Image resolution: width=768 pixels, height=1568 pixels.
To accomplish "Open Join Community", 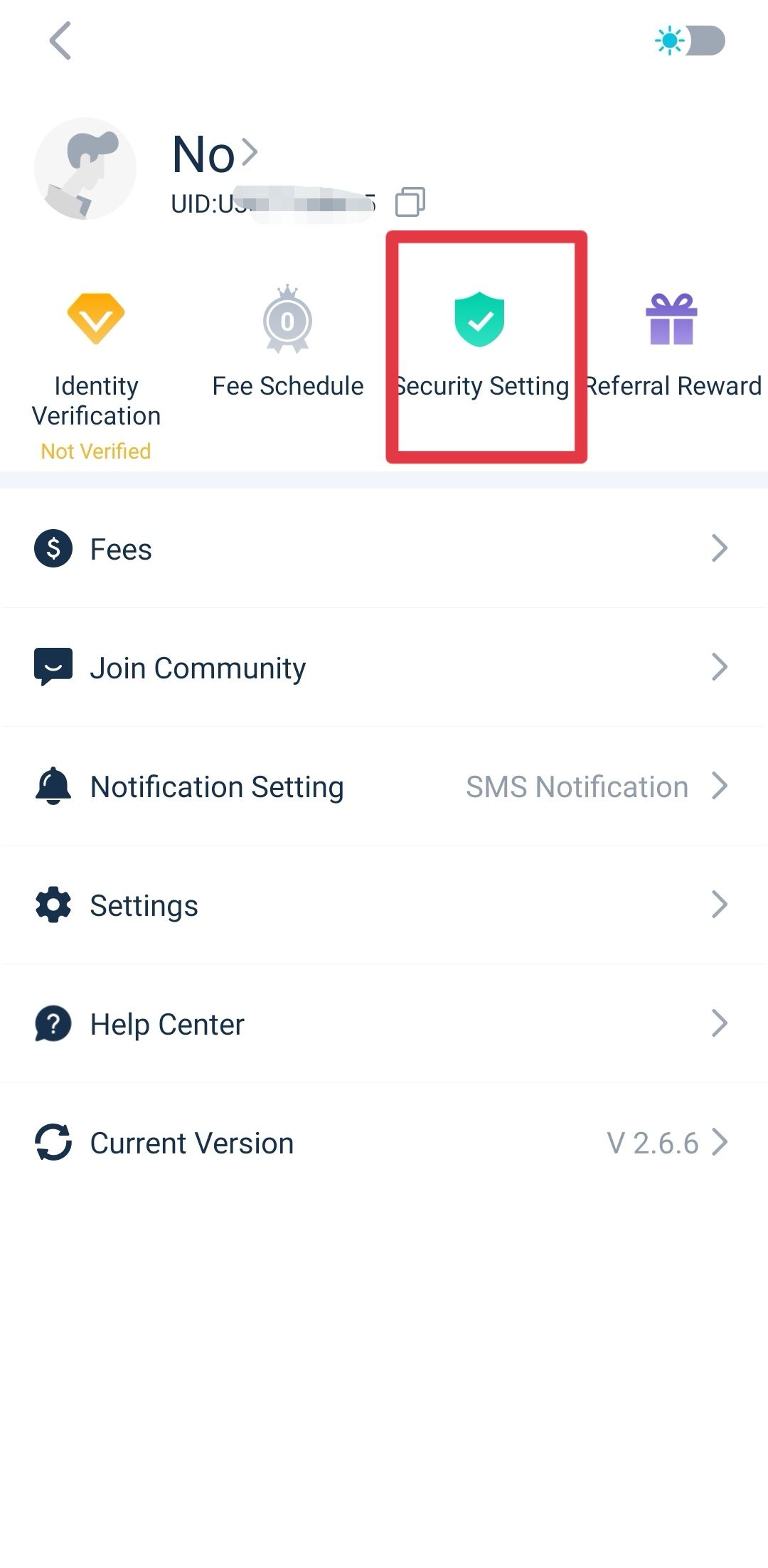I will [x=384, y=667].
